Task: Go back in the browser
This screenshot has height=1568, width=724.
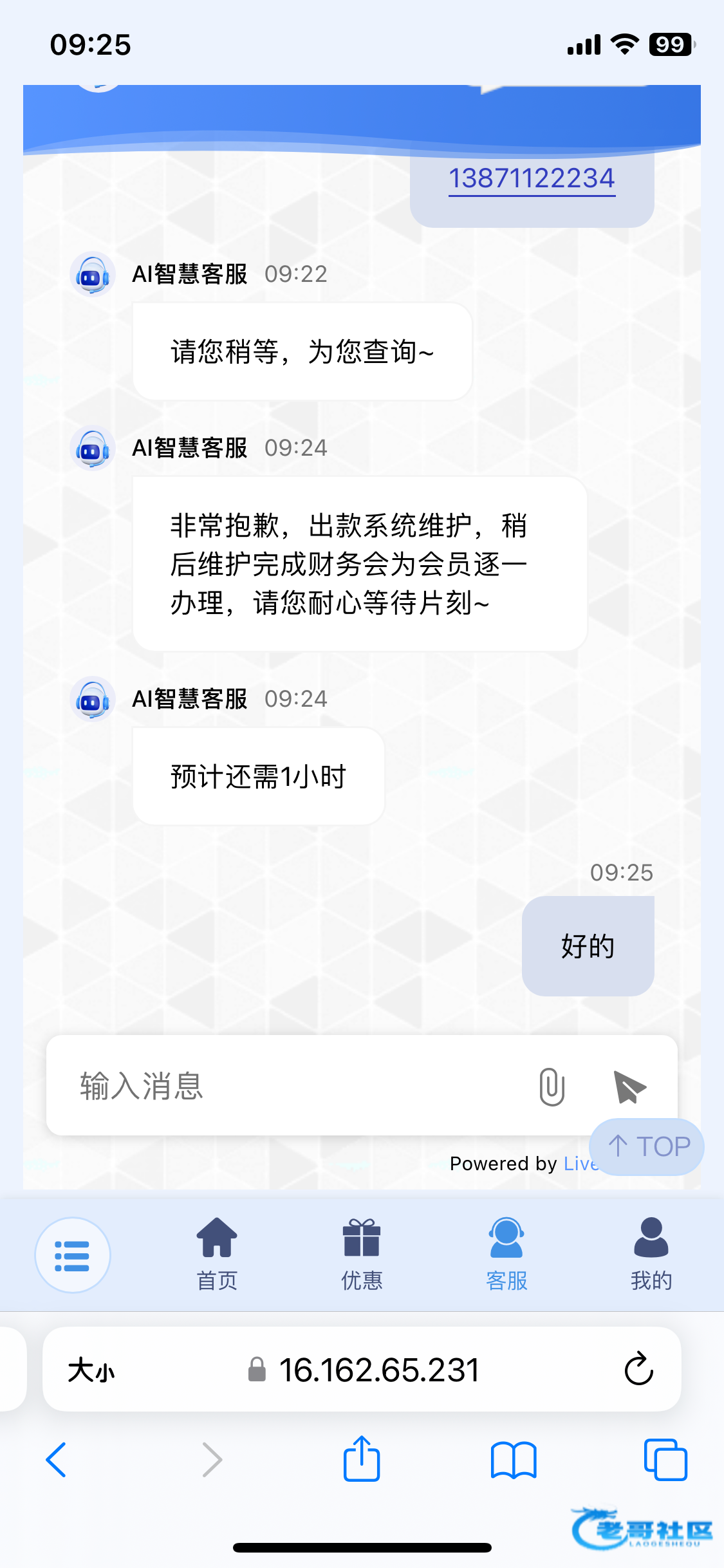Action: (57, 1460)
